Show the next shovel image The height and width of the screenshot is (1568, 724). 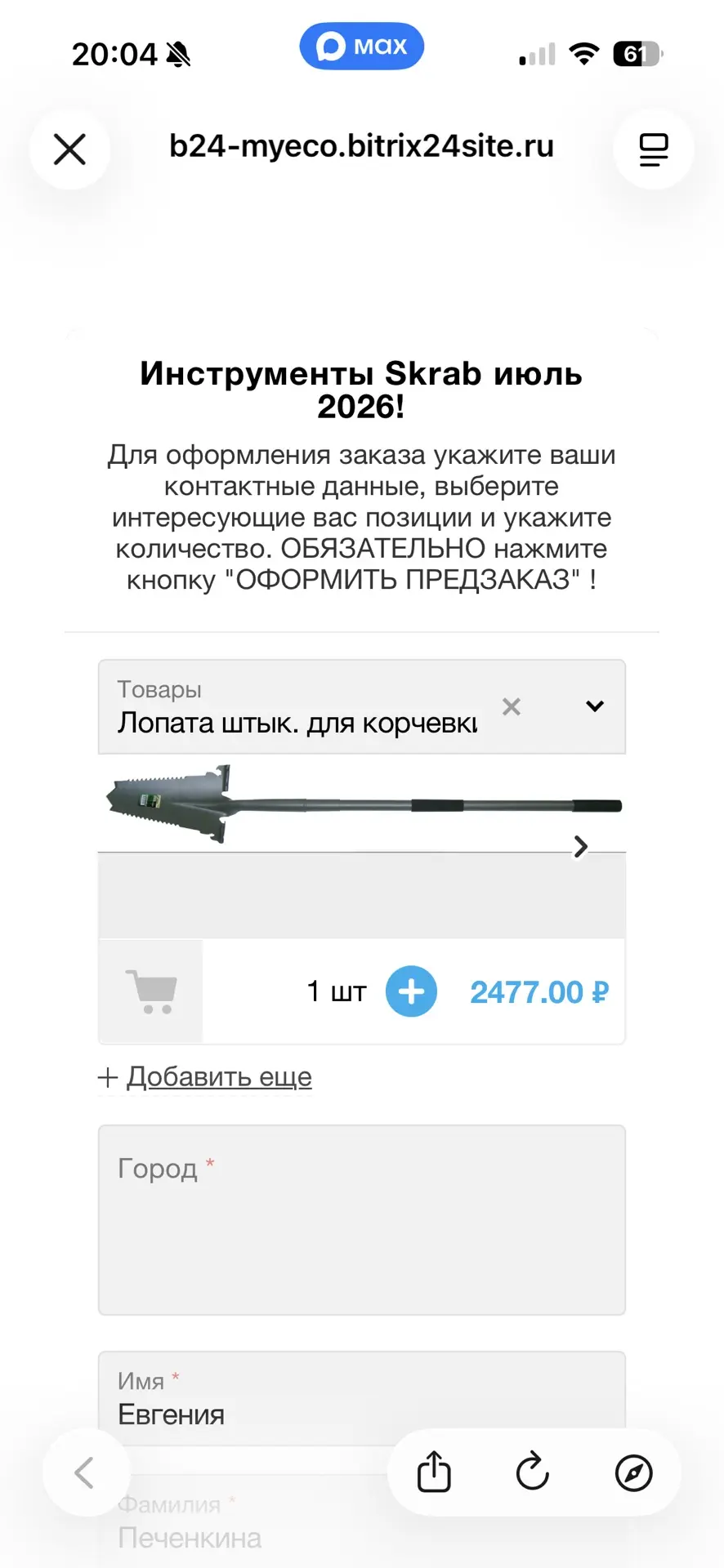pos(581,846)
